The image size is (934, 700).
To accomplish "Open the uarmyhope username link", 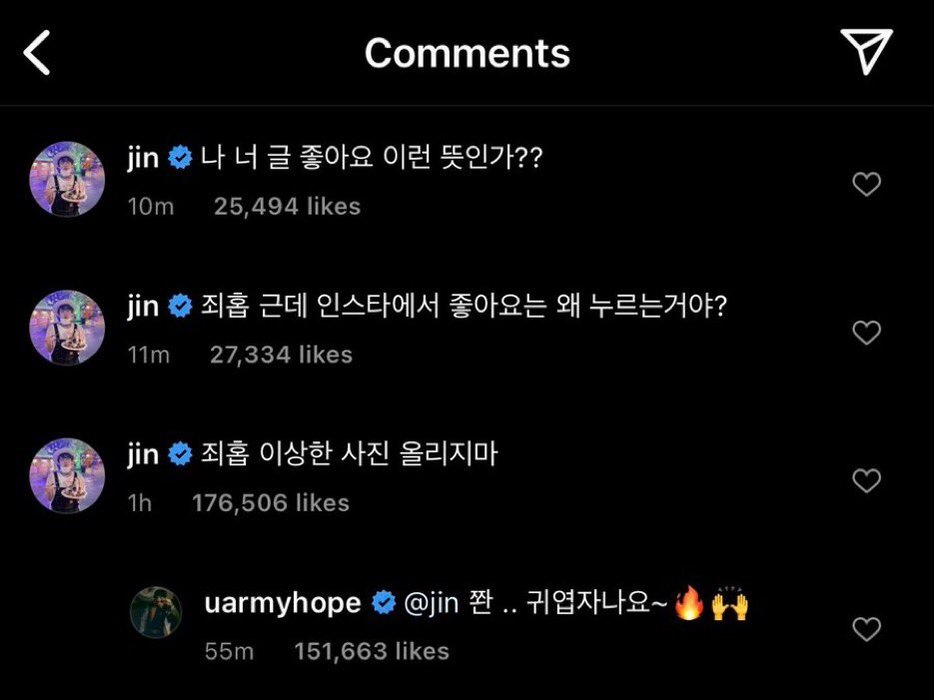I will (x=281, y=604).
